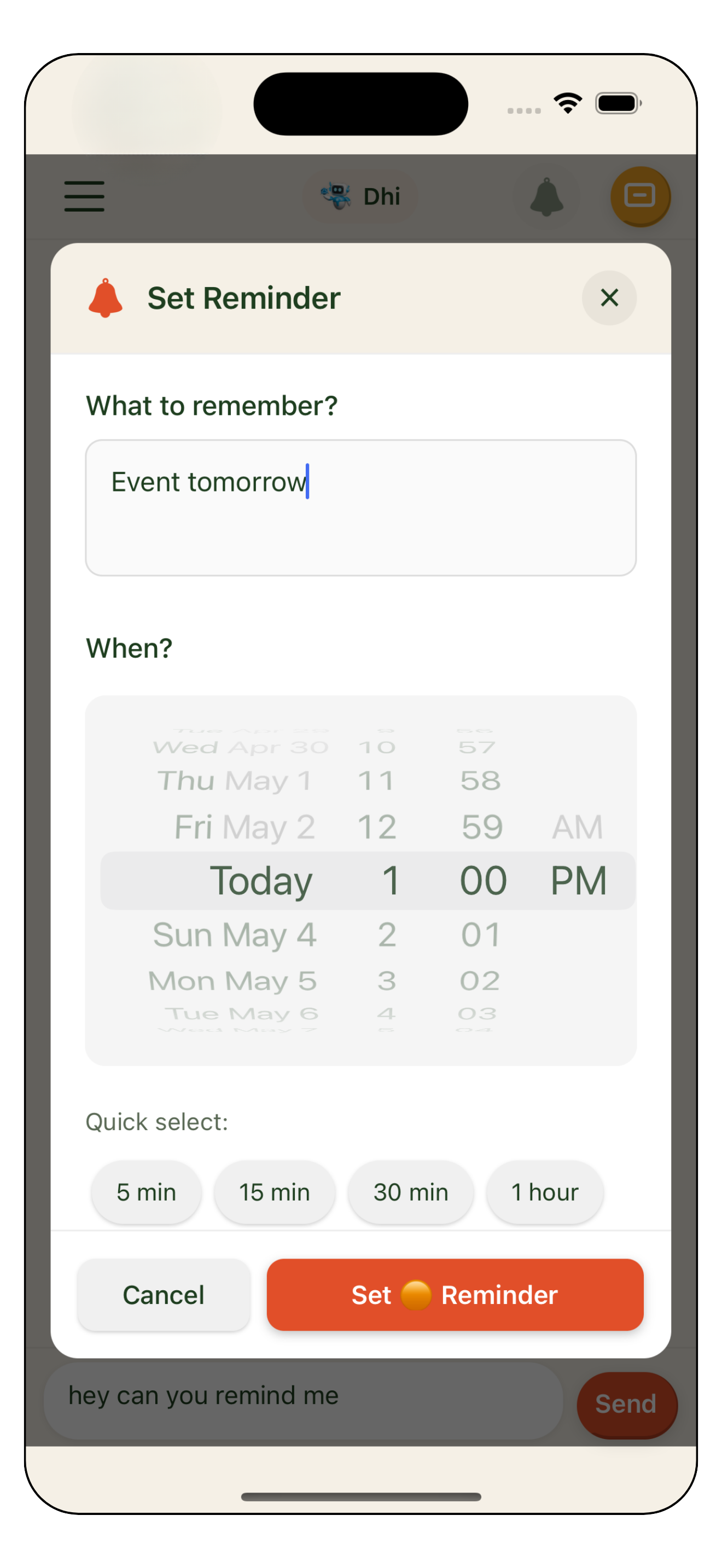Select the 30 min quick option
722x1568 pixels.
coord(410,1192)
